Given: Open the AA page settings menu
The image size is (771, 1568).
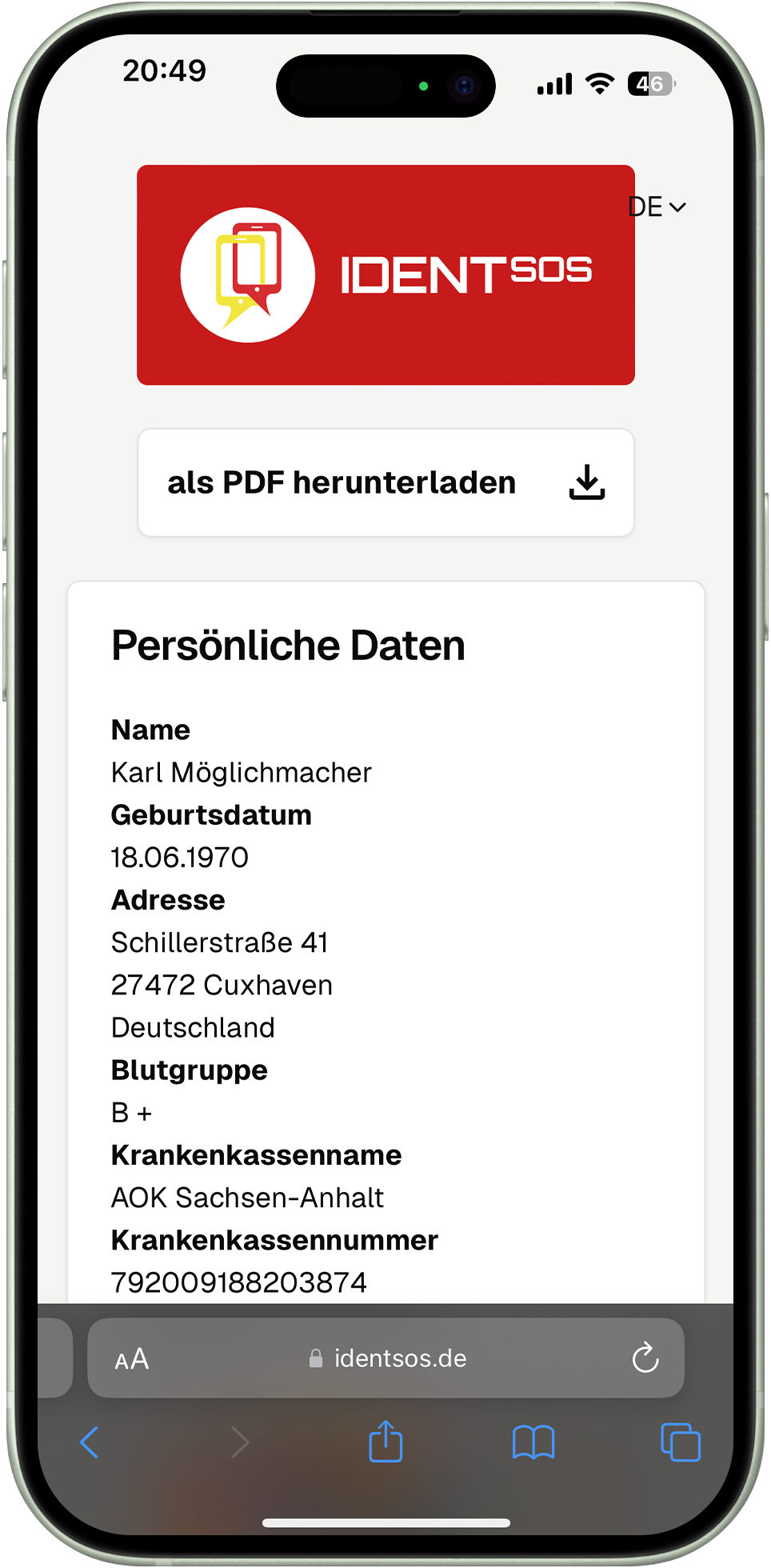Looking at the screenshot, I should 132,1359.
